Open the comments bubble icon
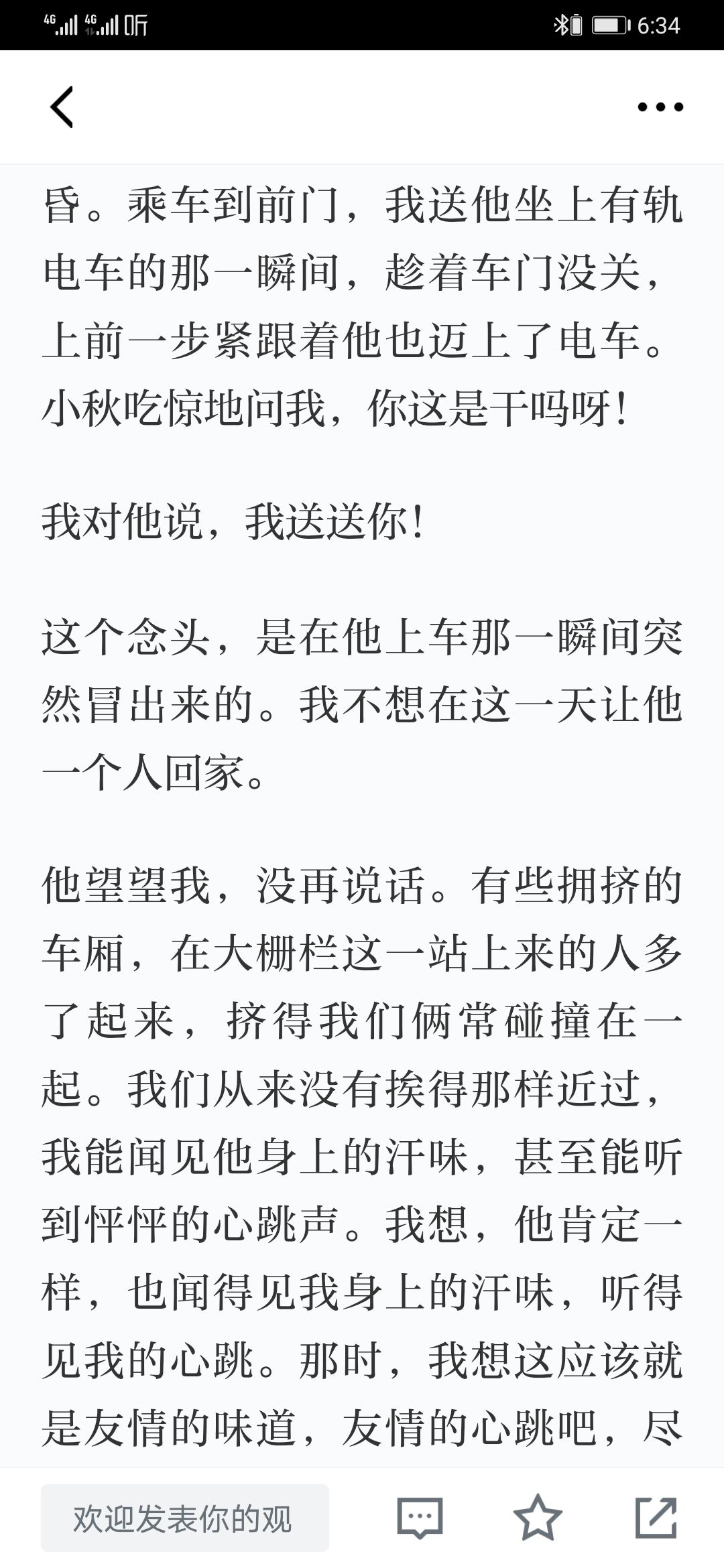This screenshot has height=1568, width=724. coord(420,1518)
